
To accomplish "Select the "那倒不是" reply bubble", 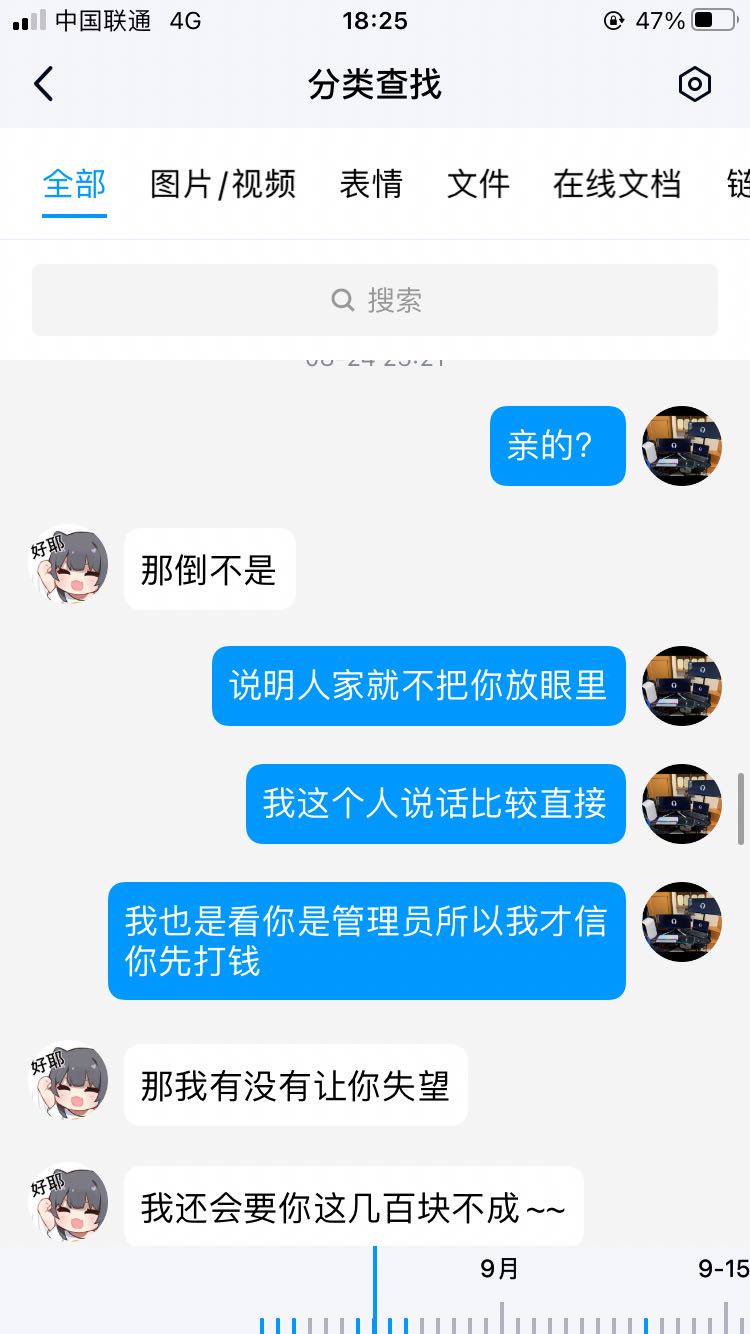I will click(x=208, y=568).
